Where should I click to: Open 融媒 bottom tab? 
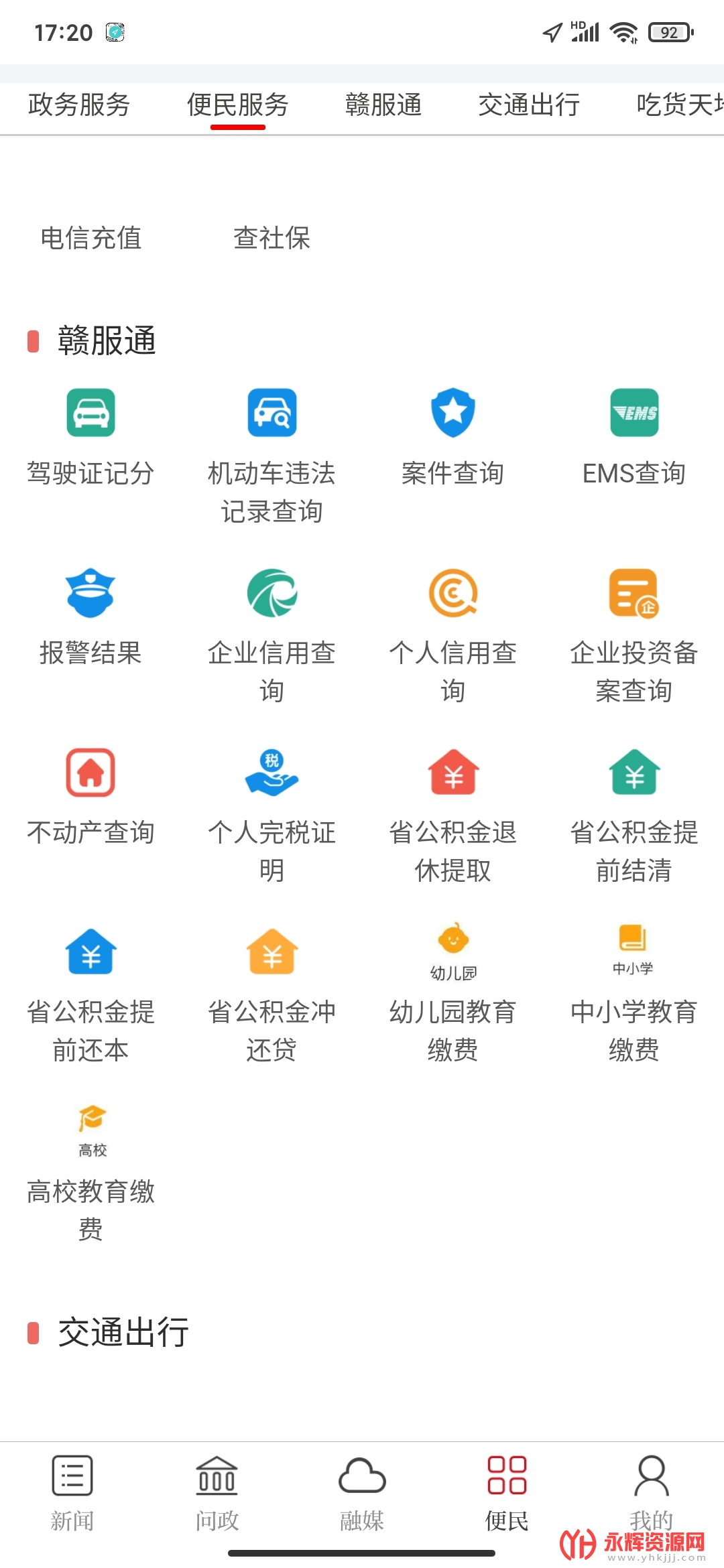pos(362,1494)
